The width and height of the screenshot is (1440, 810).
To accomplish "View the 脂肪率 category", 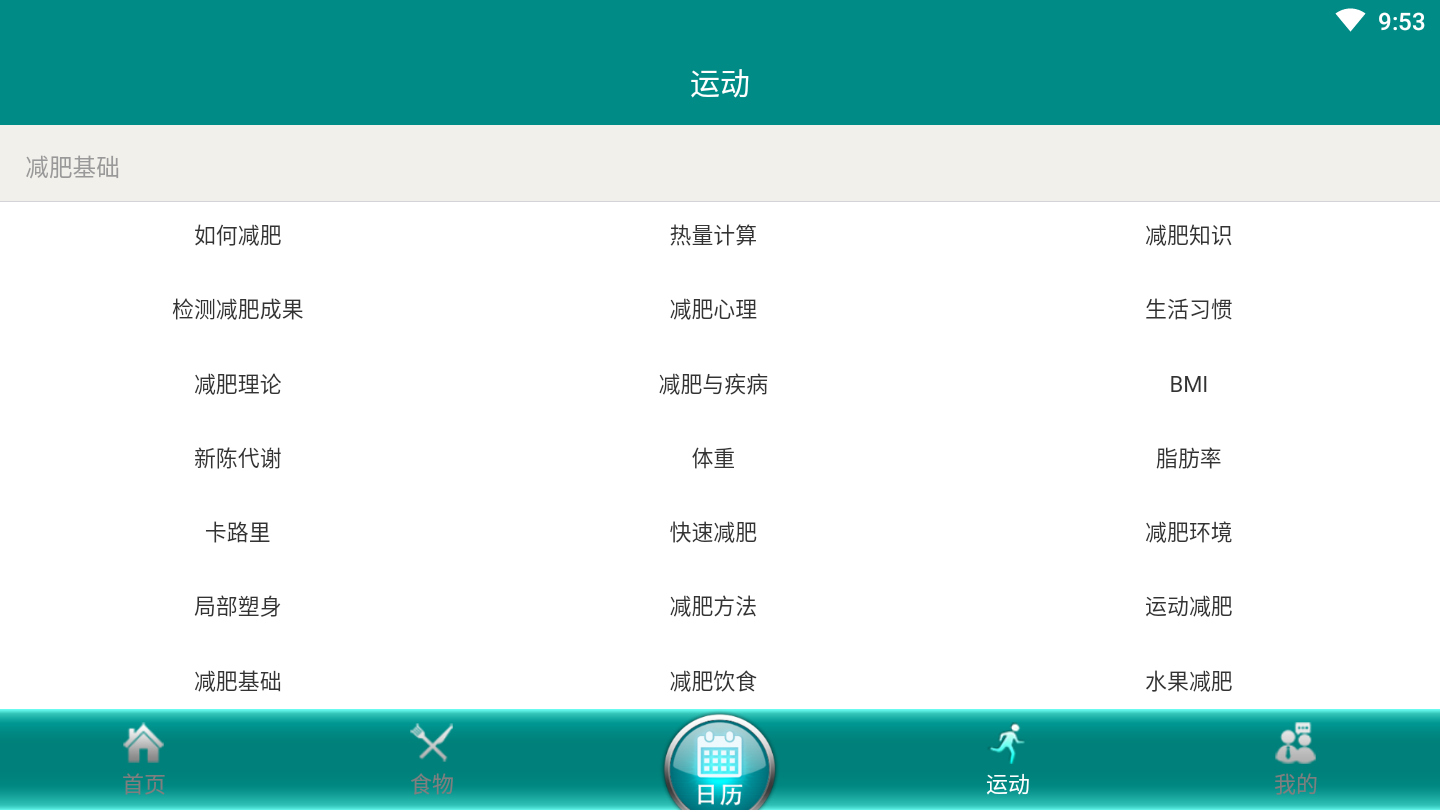I will pos(1188,458).
